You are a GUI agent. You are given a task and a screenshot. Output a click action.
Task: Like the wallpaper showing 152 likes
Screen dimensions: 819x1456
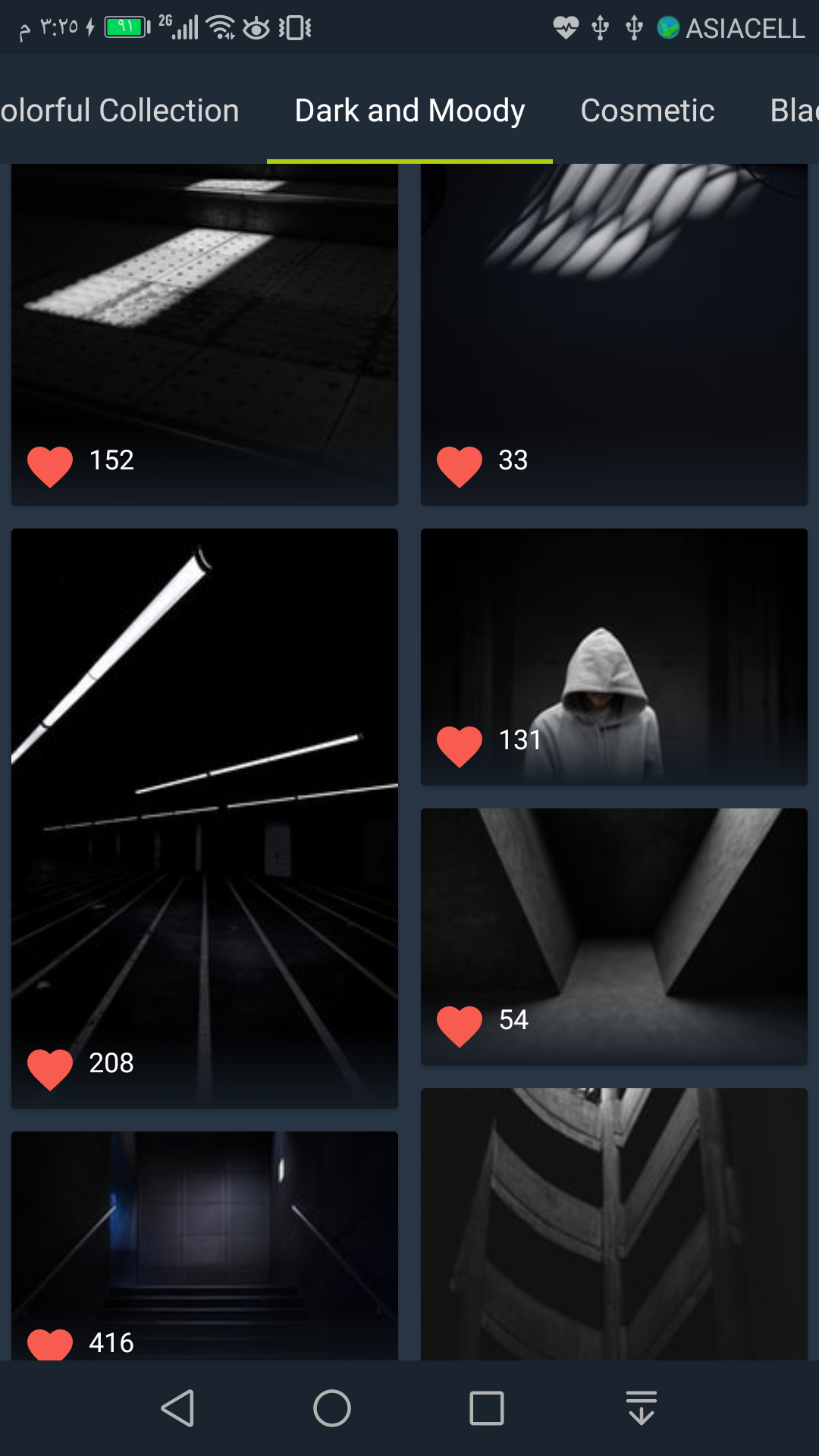[50, 464]
